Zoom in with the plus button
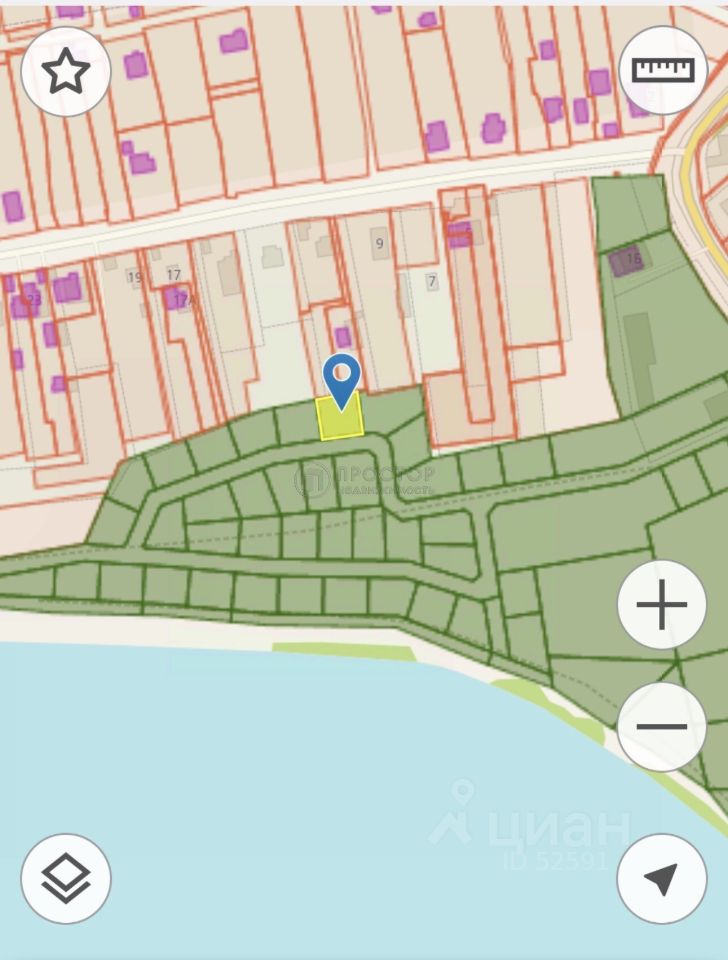The image size is (728, 960). [662, 605]
